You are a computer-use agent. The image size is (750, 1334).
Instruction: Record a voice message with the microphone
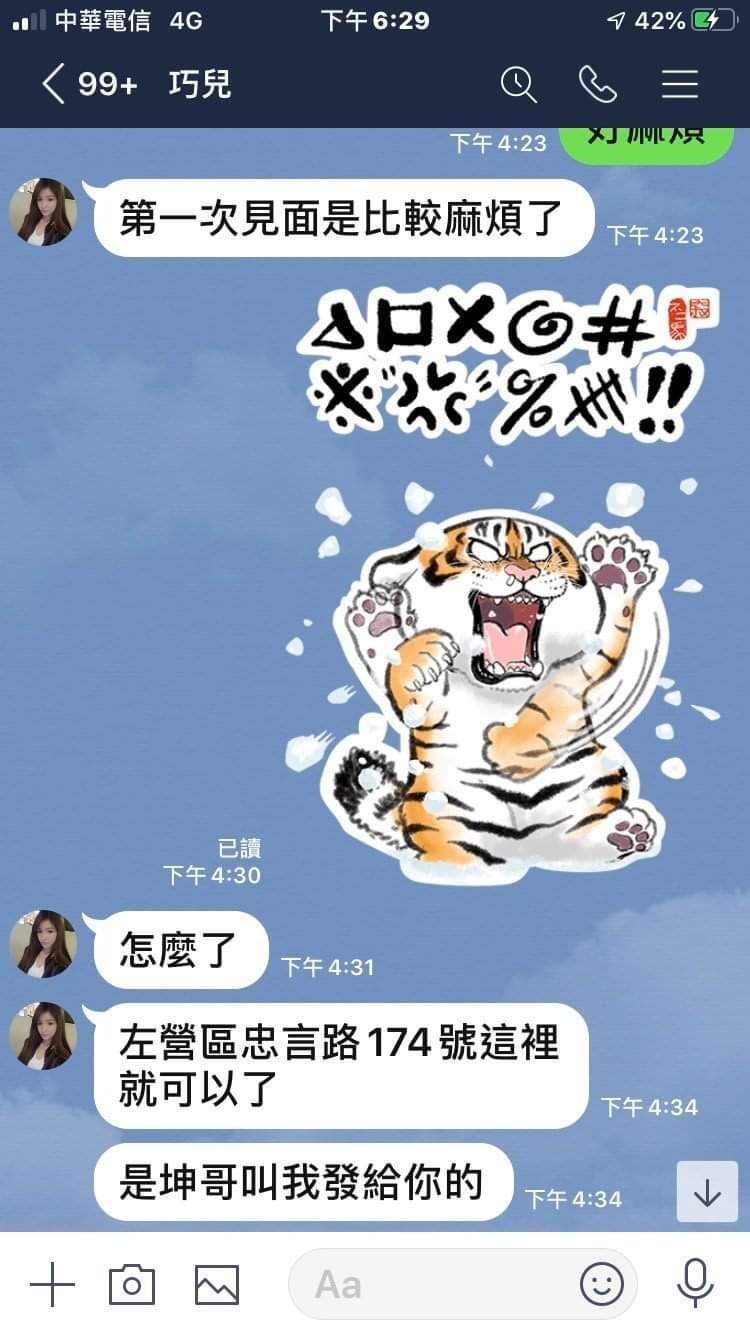pos(693,1283)
